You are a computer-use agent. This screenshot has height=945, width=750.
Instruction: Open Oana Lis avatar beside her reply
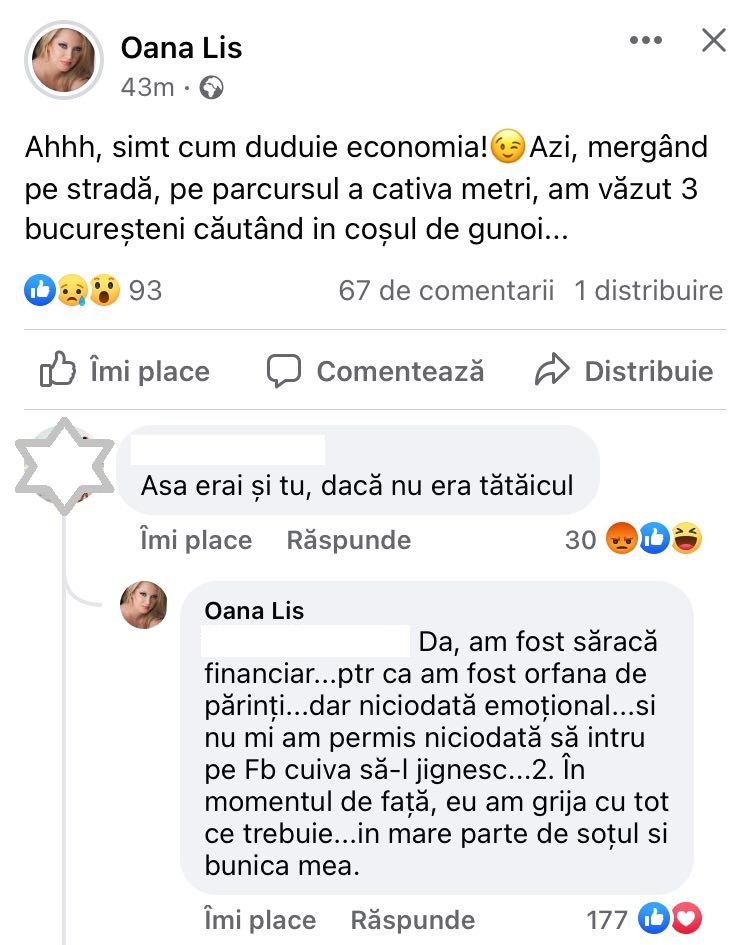pyautogui.click(x=143, y=605)
